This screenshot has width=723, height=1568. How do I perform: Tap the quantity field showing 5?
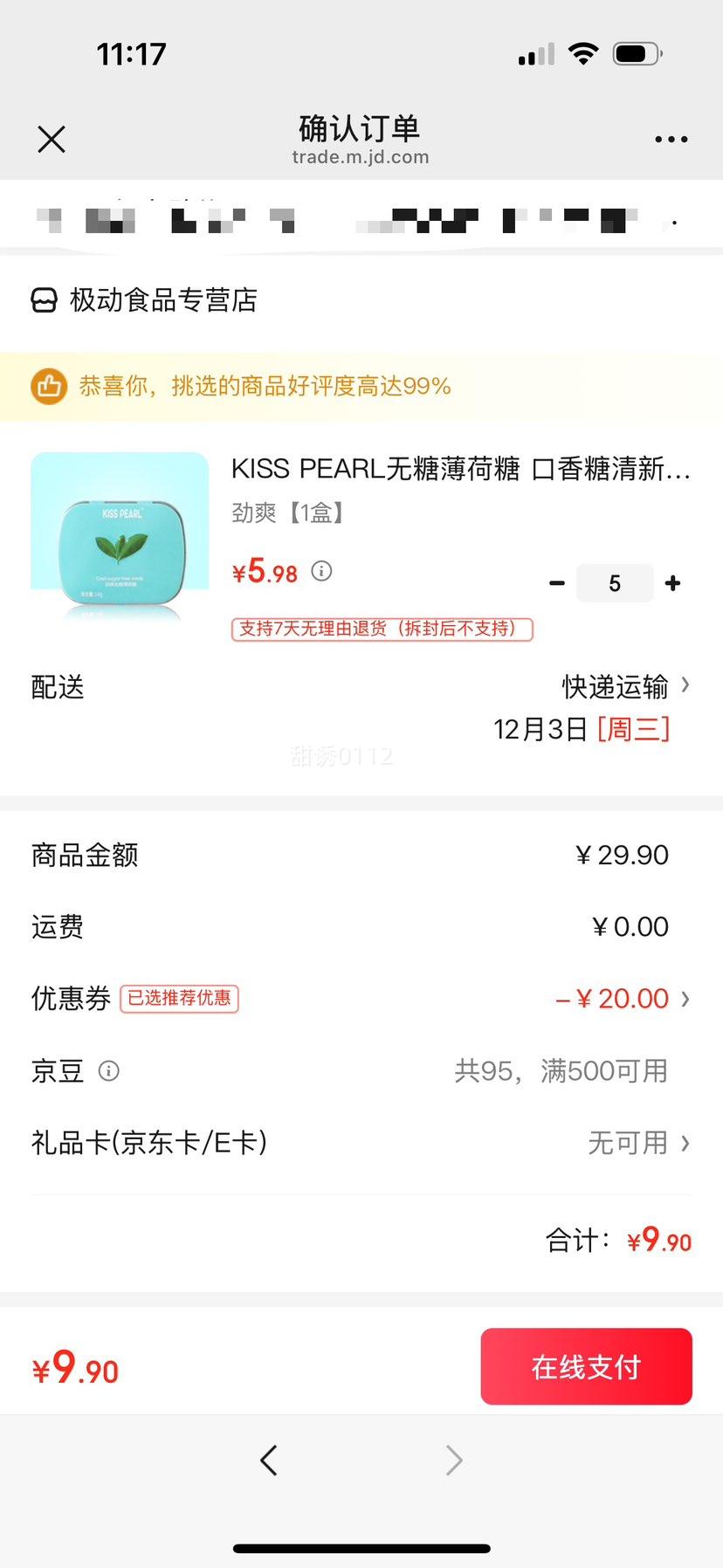(x=615, y=582)
